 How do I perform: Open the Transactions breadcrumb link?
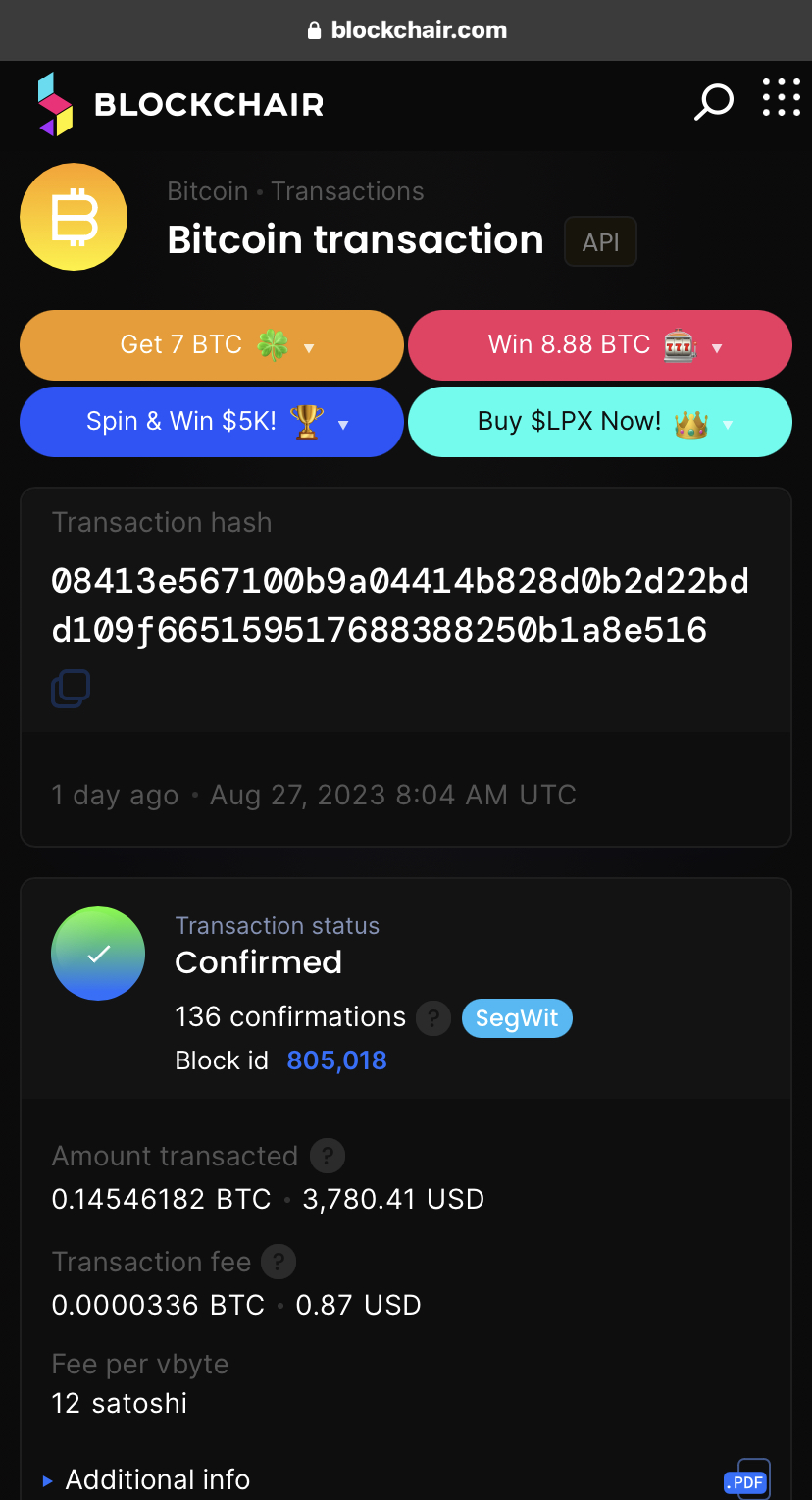(347, 191)
